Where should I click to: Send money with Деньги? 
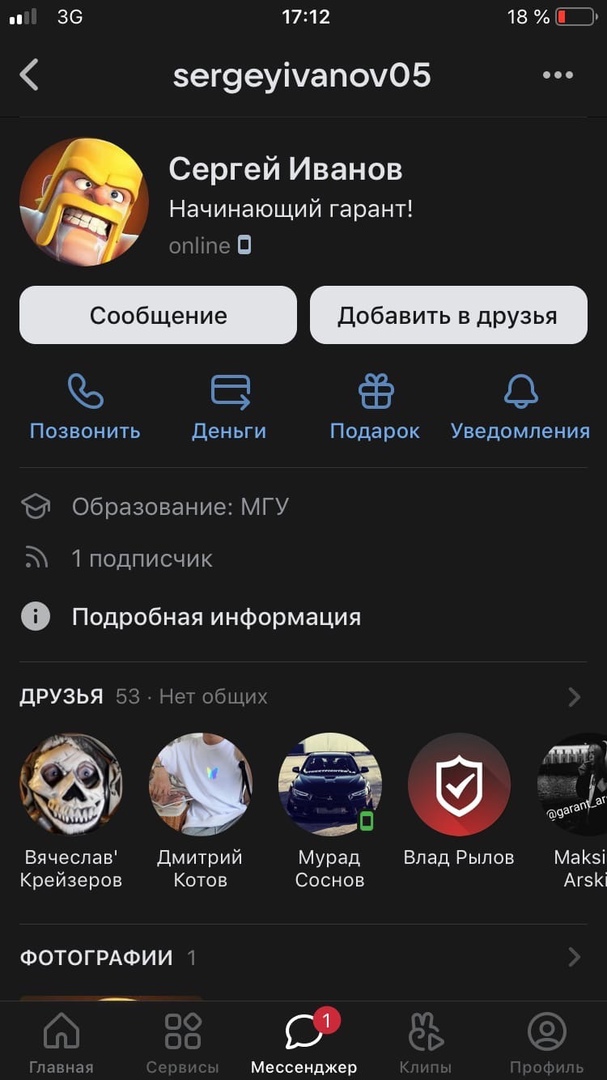(x=229, y=407)
